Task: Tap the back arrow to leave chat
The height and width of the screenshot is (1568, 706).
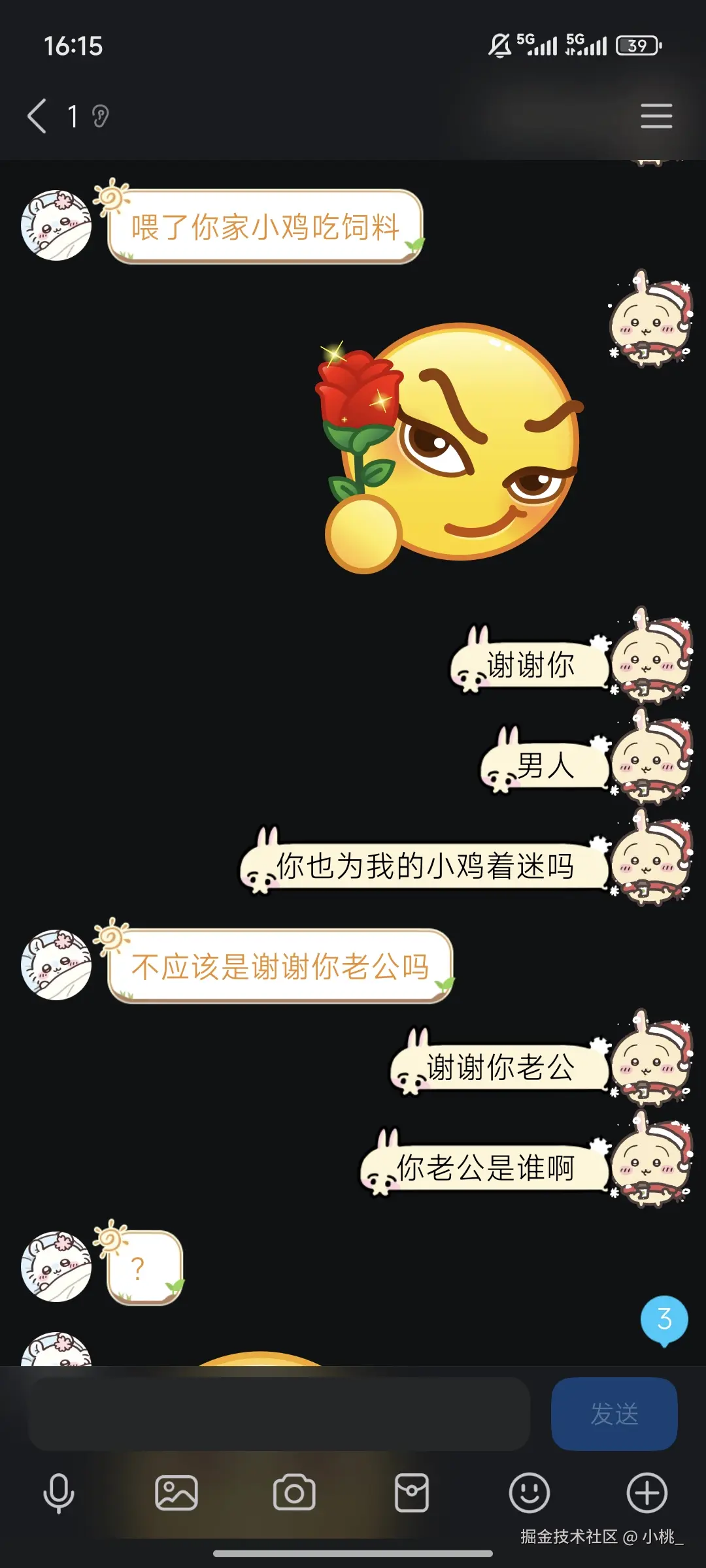Action: click(x=37, y=115)
